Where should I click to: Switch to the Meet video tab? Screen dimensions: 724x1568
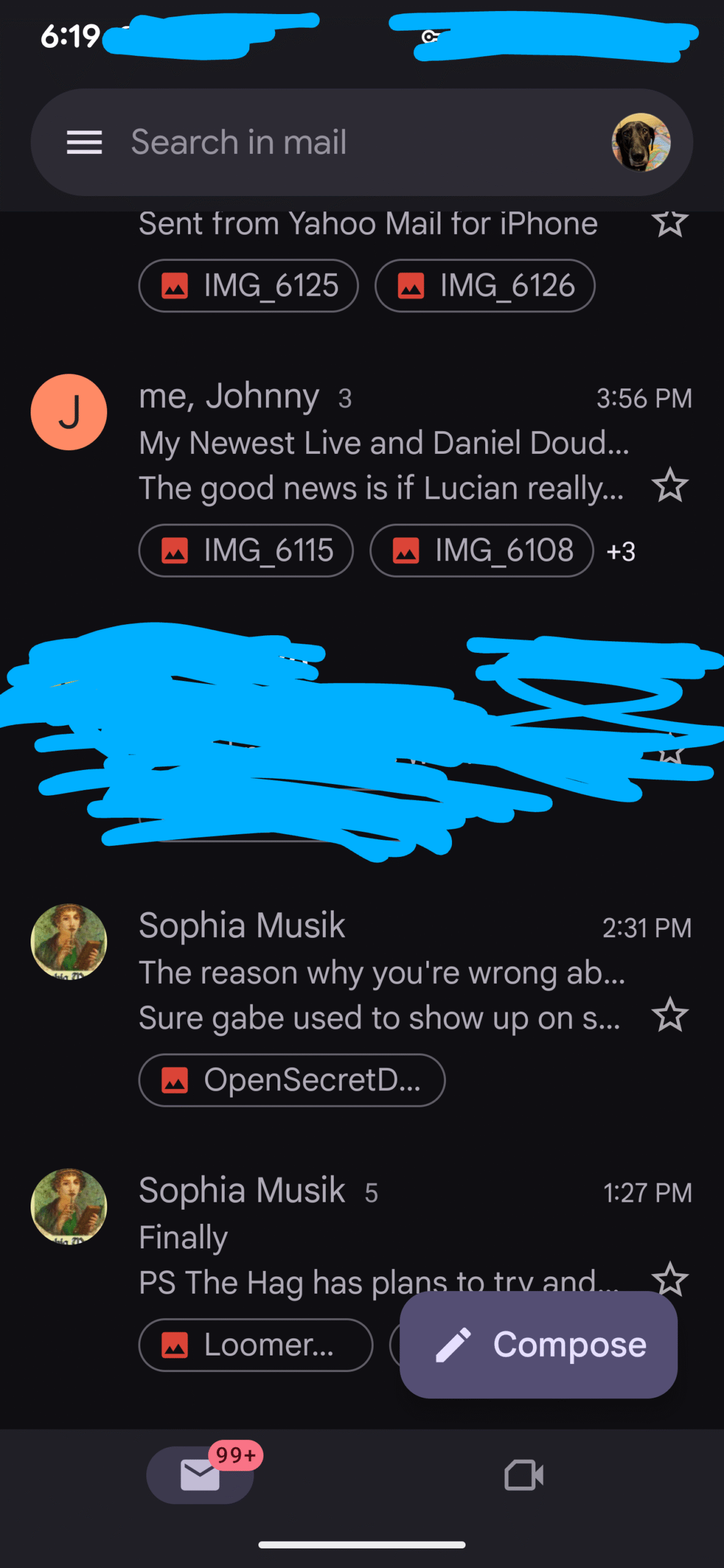click(x=524, y=1475)
